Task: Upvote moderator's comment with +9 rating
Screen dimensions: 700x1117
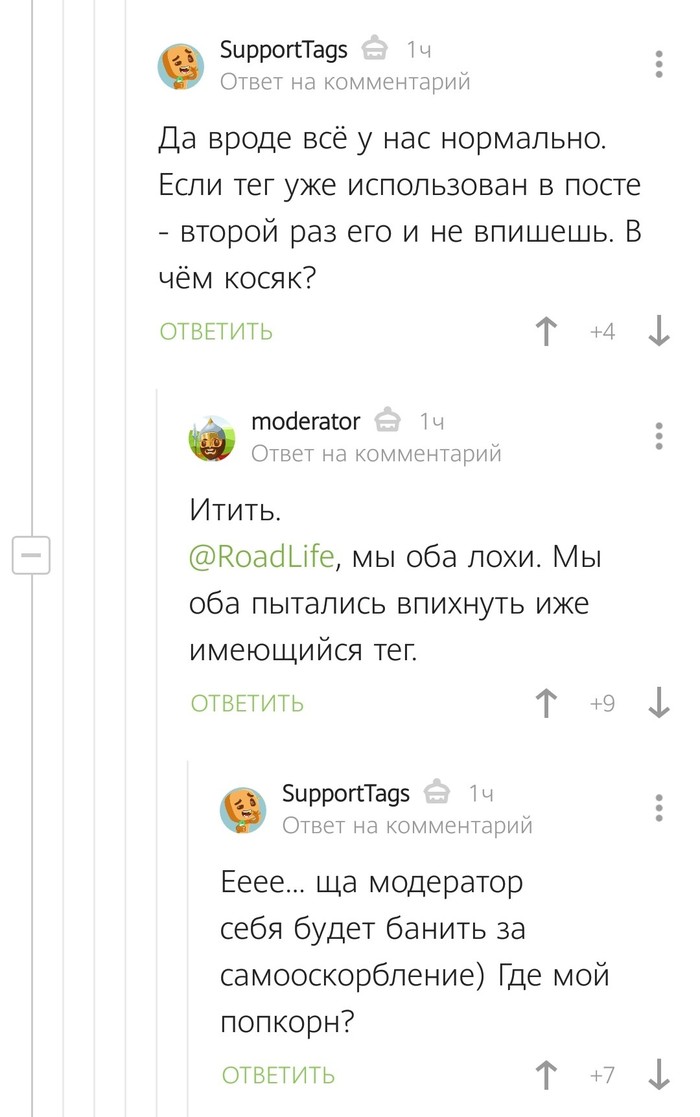Action: 546,704
